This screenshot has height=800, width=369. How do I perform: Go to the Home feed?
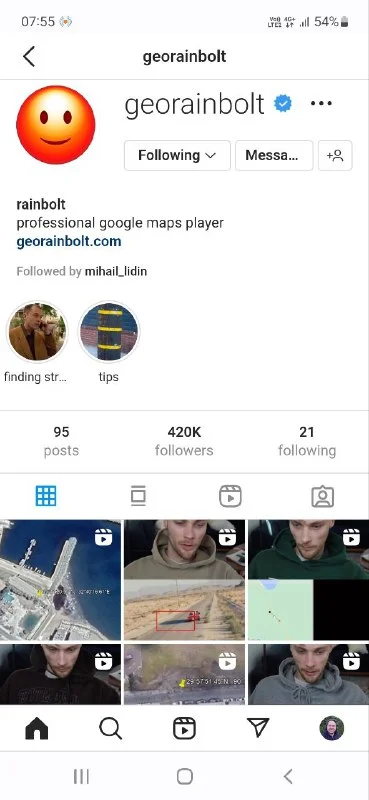click(x=37, y=728)
